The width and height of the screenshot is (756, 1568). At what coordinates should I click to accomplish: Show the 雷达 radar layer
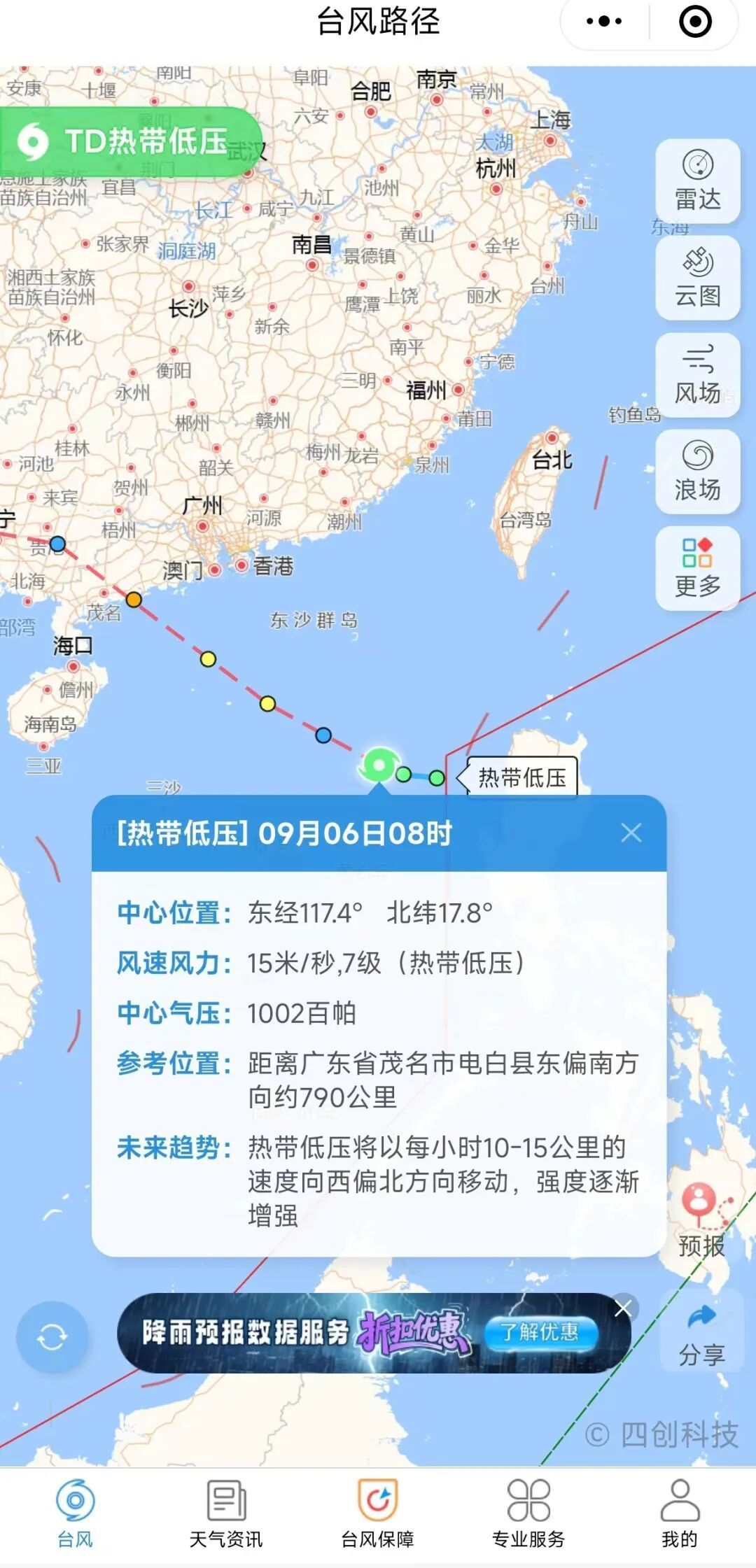(x=697, y=181)
